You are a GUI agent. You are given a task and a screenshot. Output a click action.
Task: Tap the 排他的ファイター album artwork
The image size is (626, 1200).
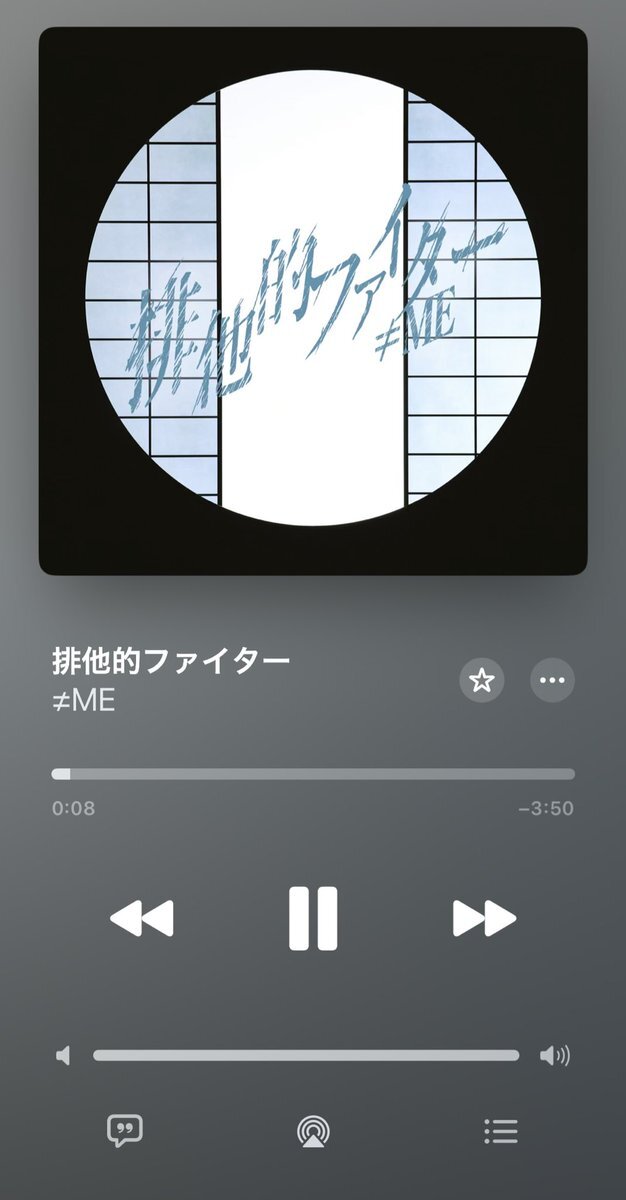(x=313, y=300)
